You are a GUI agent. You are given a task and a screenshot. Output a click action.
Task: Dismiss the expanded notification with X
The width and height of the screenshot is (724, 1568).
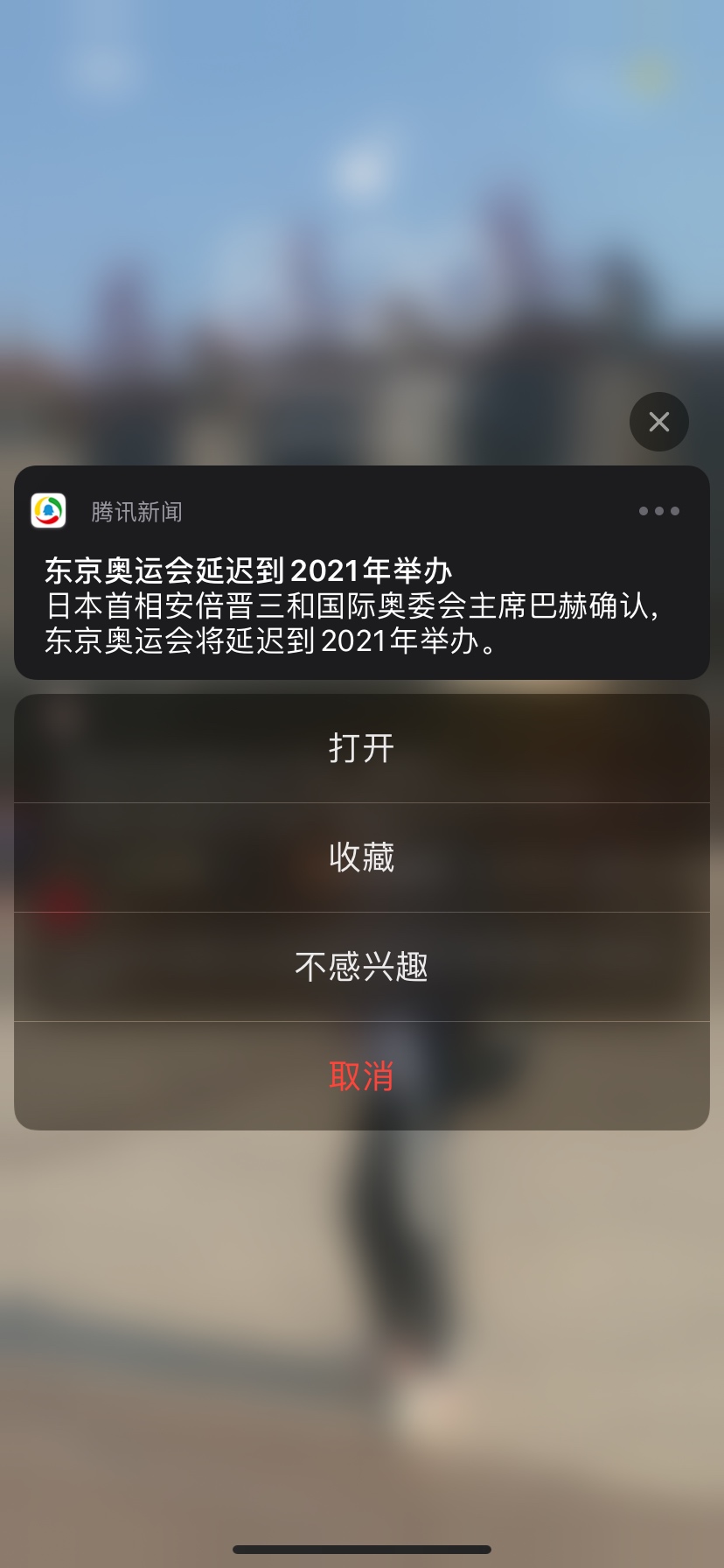(658, 422)
